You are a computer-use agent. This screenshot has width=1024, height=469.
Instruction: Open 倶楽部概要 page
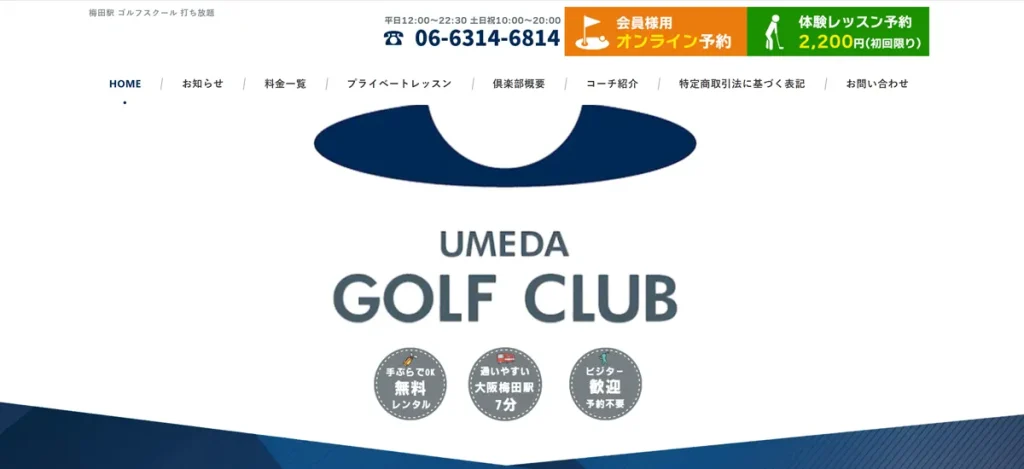[x=519, y=84]
